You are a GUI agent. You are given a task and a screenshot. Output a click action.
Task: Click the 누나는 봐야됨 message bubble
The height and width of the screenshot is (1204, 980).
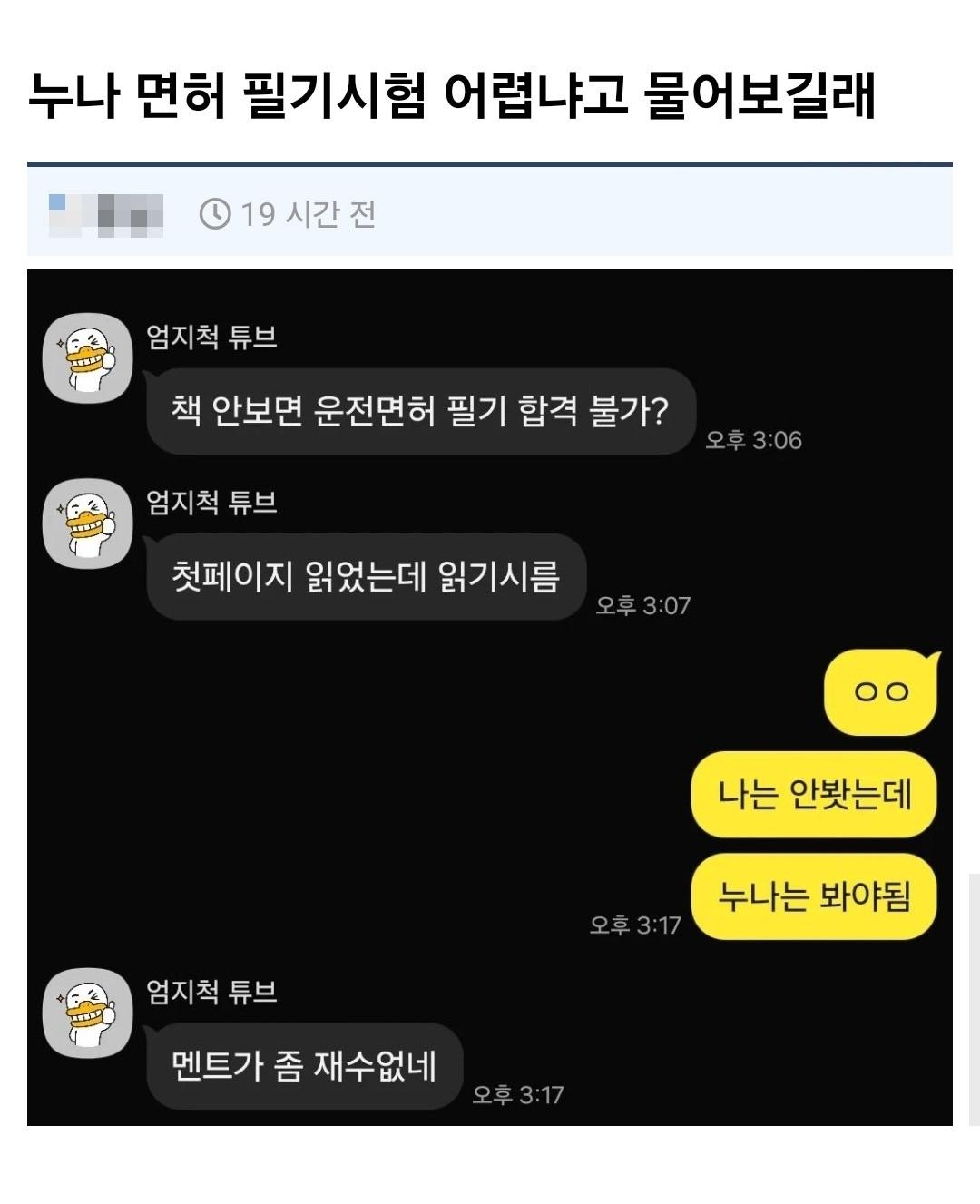pyautogui.click(x=815, y=896)
